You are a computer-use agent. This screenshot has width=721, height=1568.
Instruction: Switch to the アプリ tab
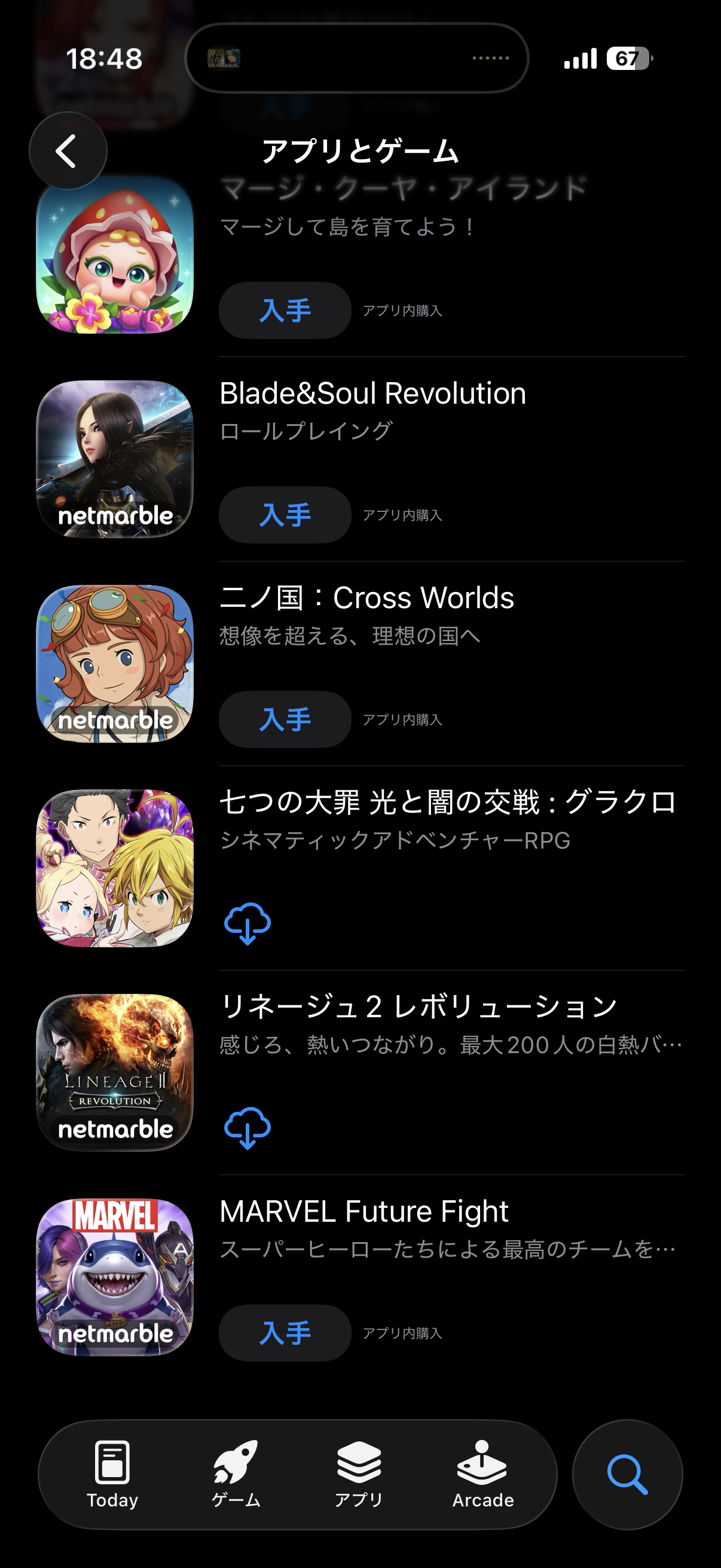tap(359, 1474)
